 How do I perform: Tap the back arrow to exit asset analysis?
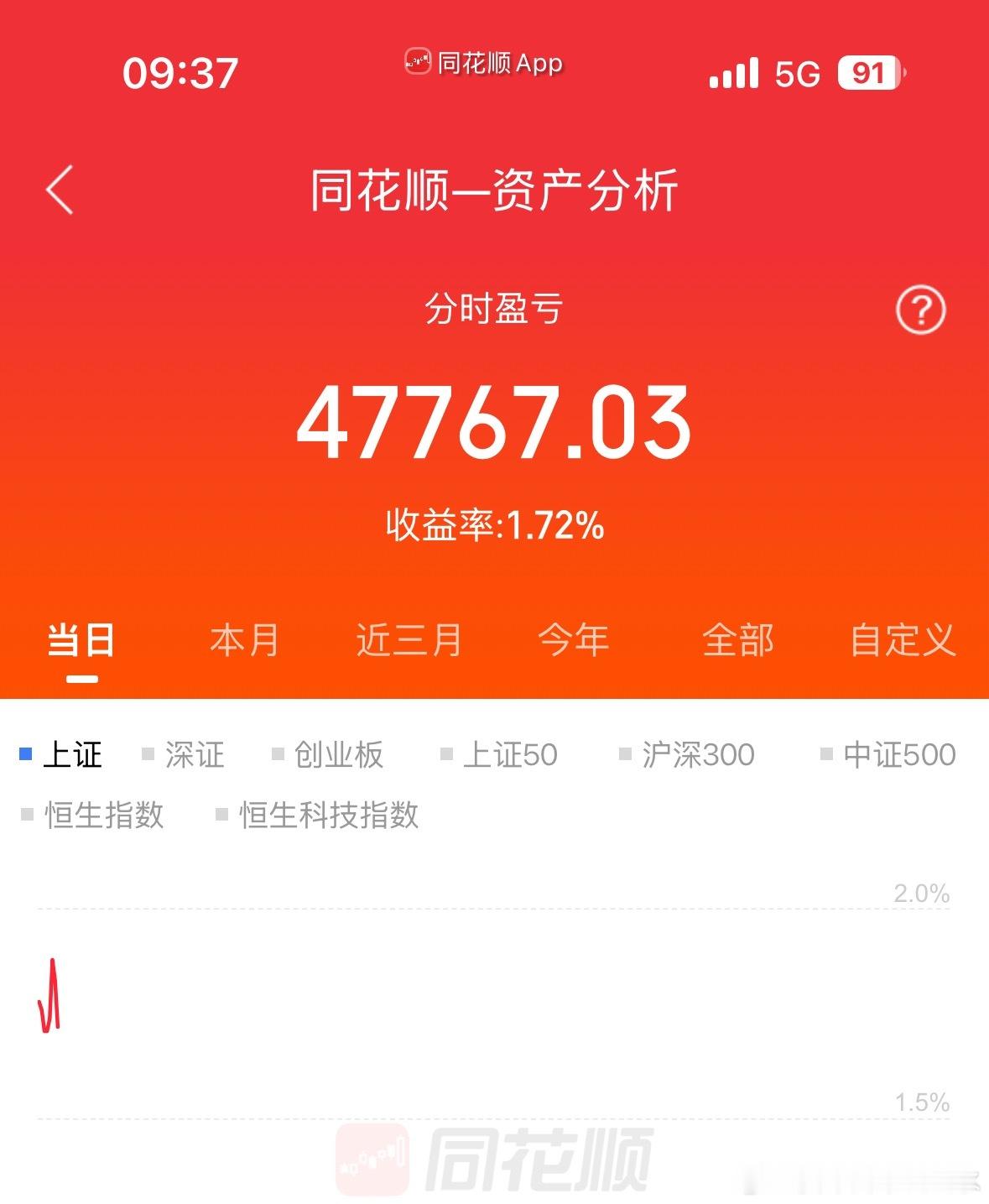[57, 190]
